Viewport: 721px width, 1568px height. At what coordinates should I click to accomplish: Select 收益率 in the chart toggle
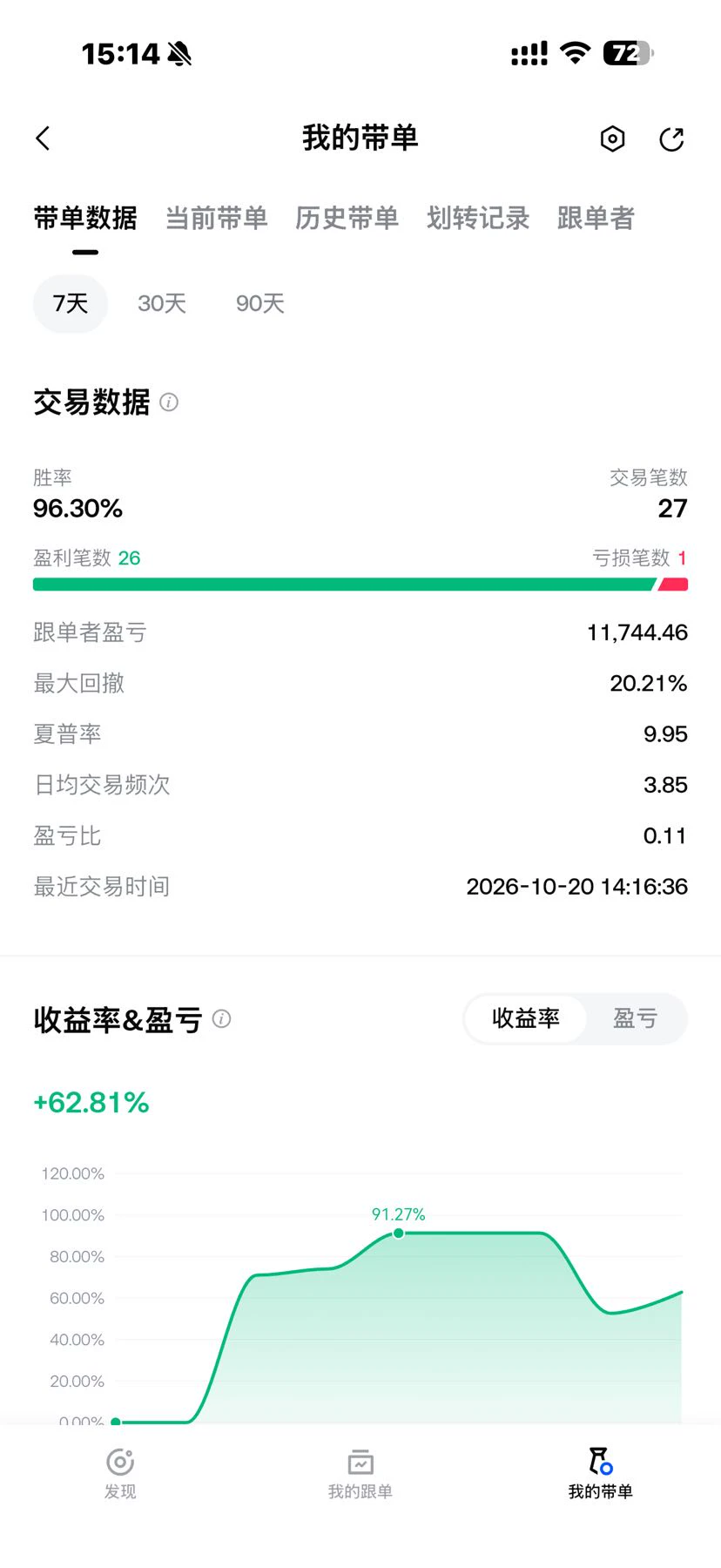point(526,1018)
